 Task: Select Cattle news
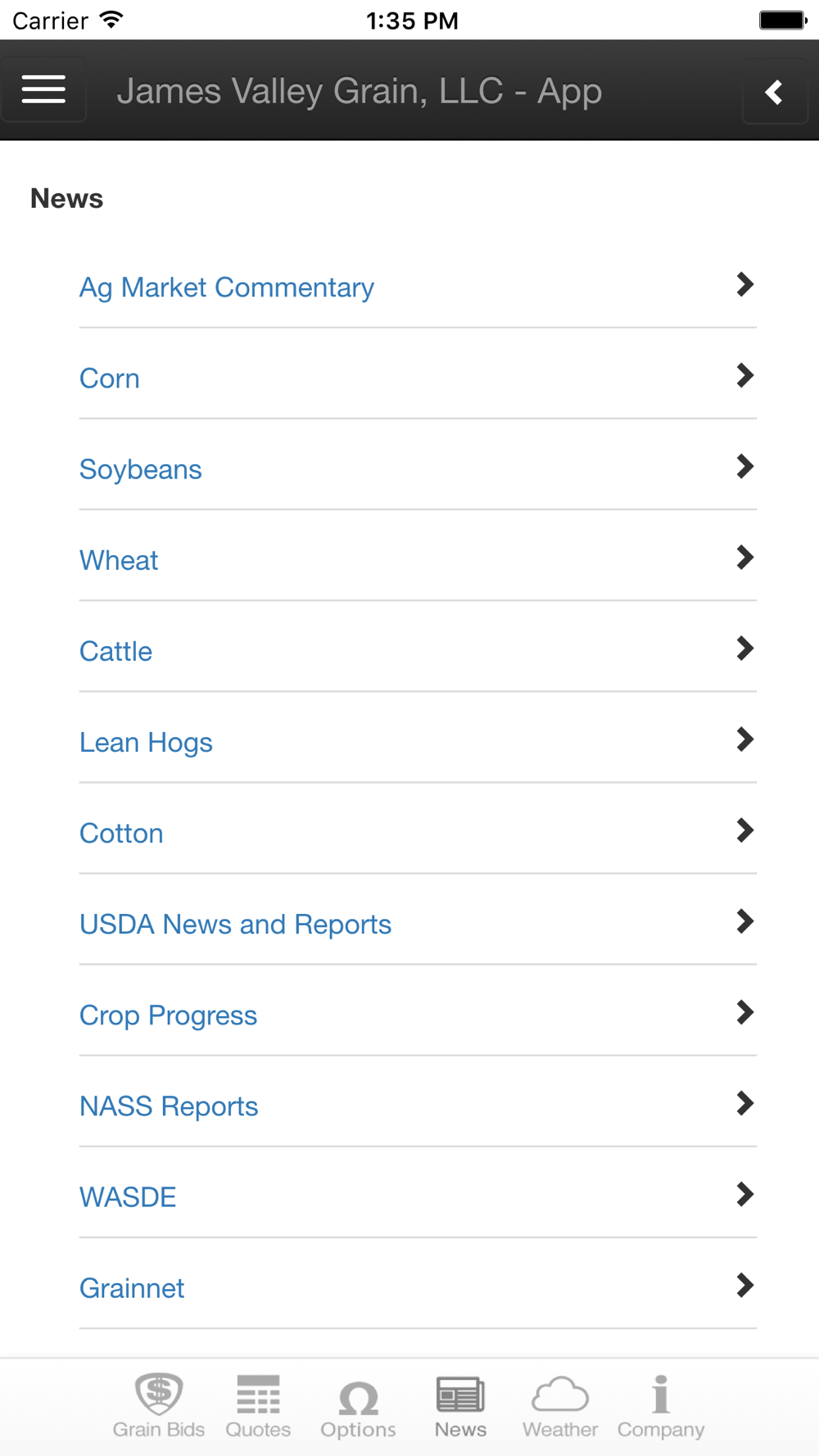(x=418, y=650)
